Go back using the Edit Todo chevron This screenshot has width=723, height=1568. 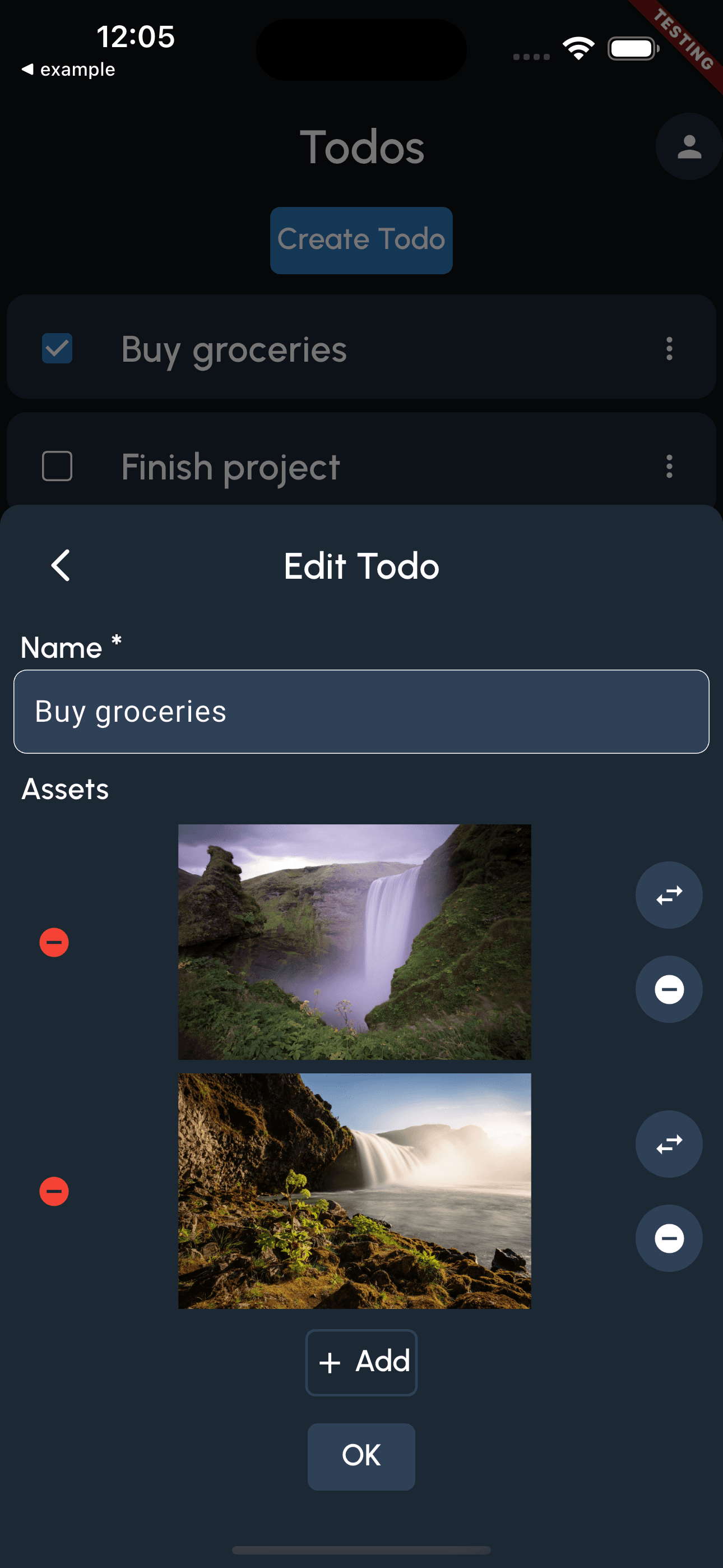[61, 565]
